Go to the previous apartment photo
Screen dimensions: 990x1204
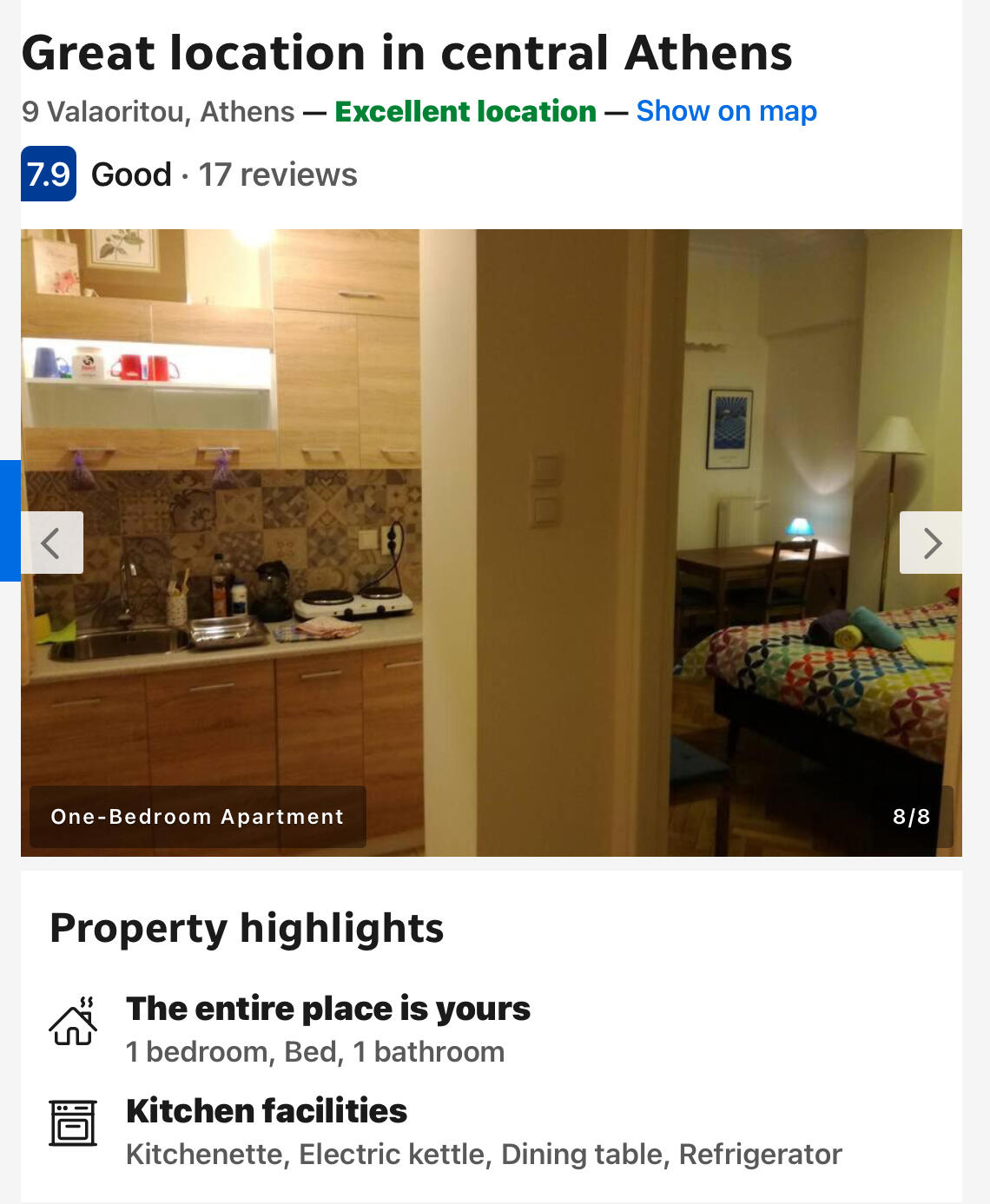(x=52, y=543)
